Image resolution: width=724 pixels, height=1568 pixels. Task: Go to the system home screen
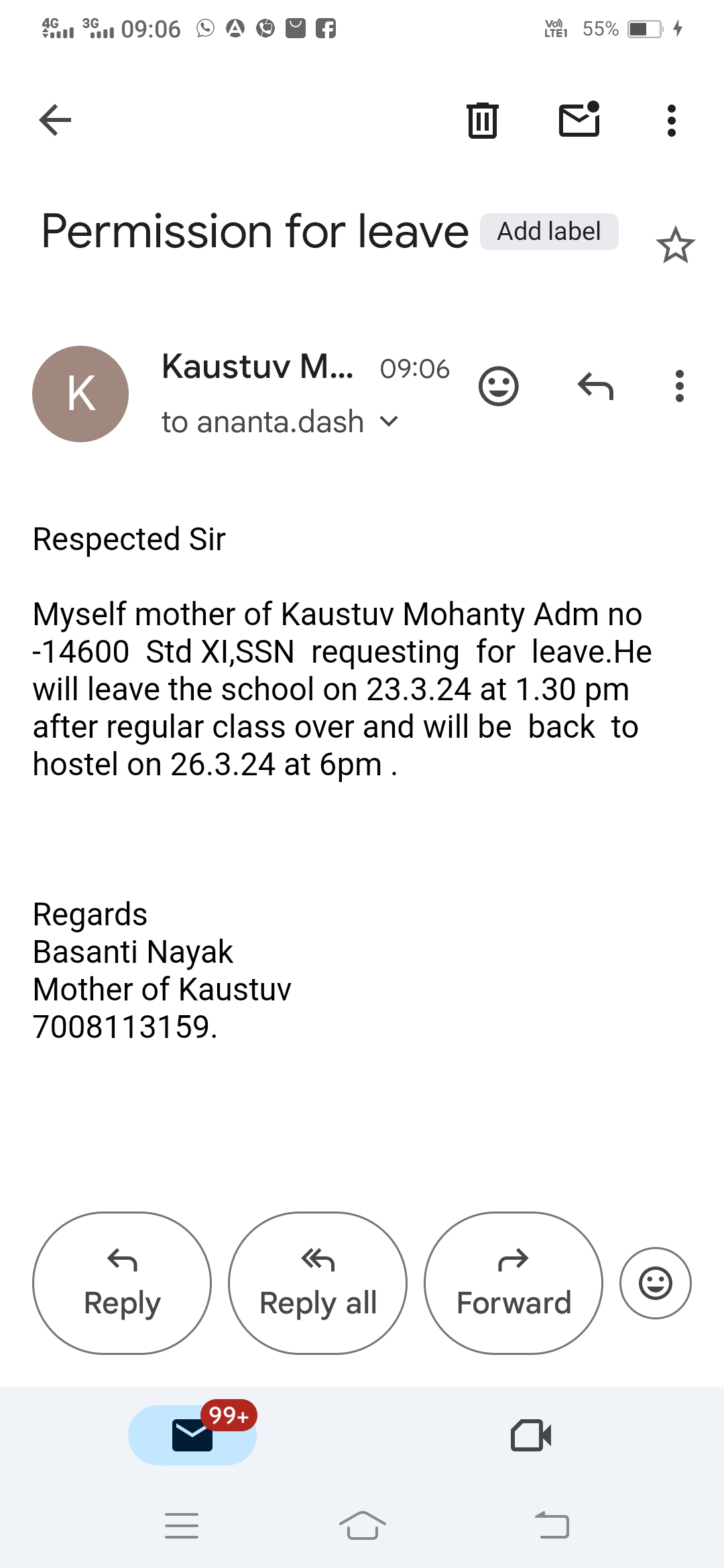pyautogui.click(x=362, y=1526)
